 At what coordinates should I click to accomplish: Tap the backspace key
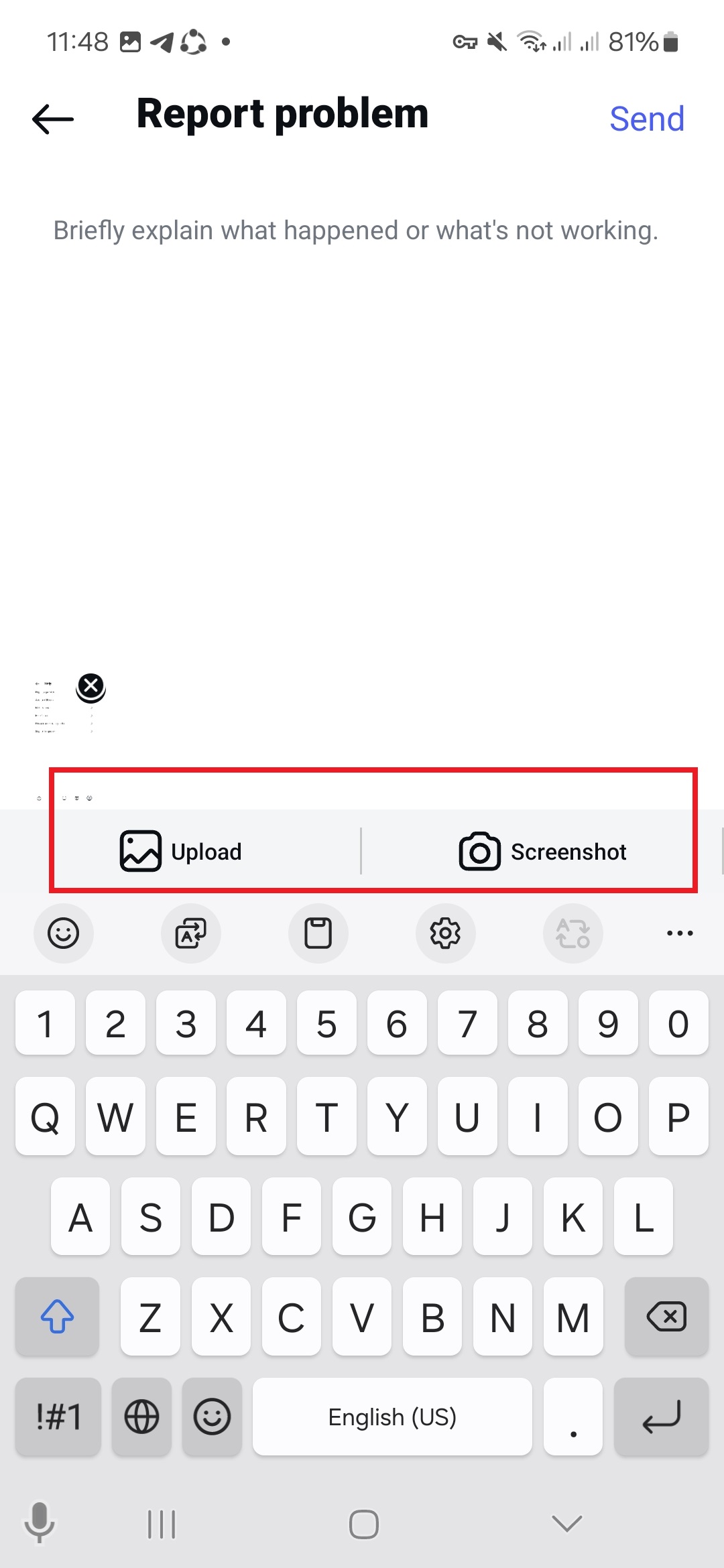click(666, 1317)
